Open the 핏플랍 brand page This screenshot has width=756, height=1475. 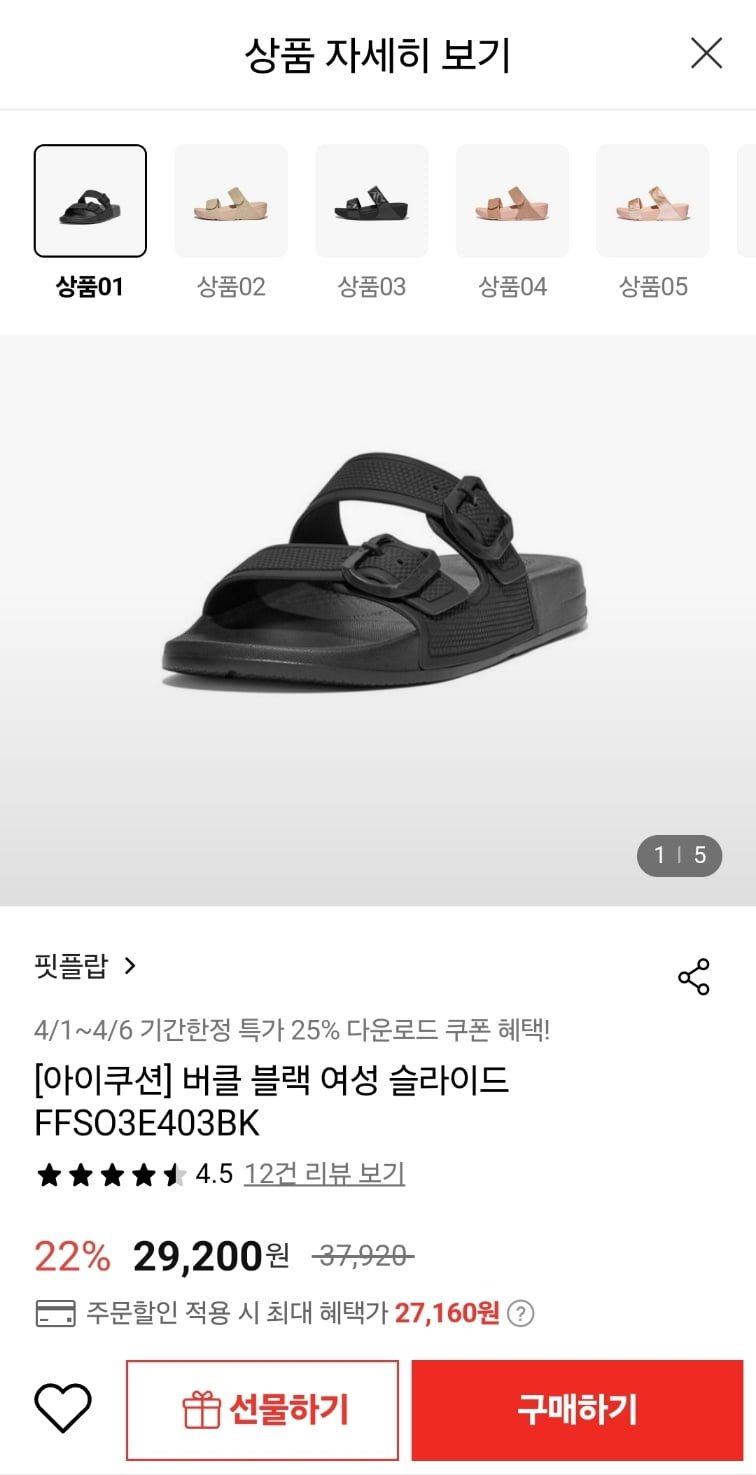(x=86, y=966)
